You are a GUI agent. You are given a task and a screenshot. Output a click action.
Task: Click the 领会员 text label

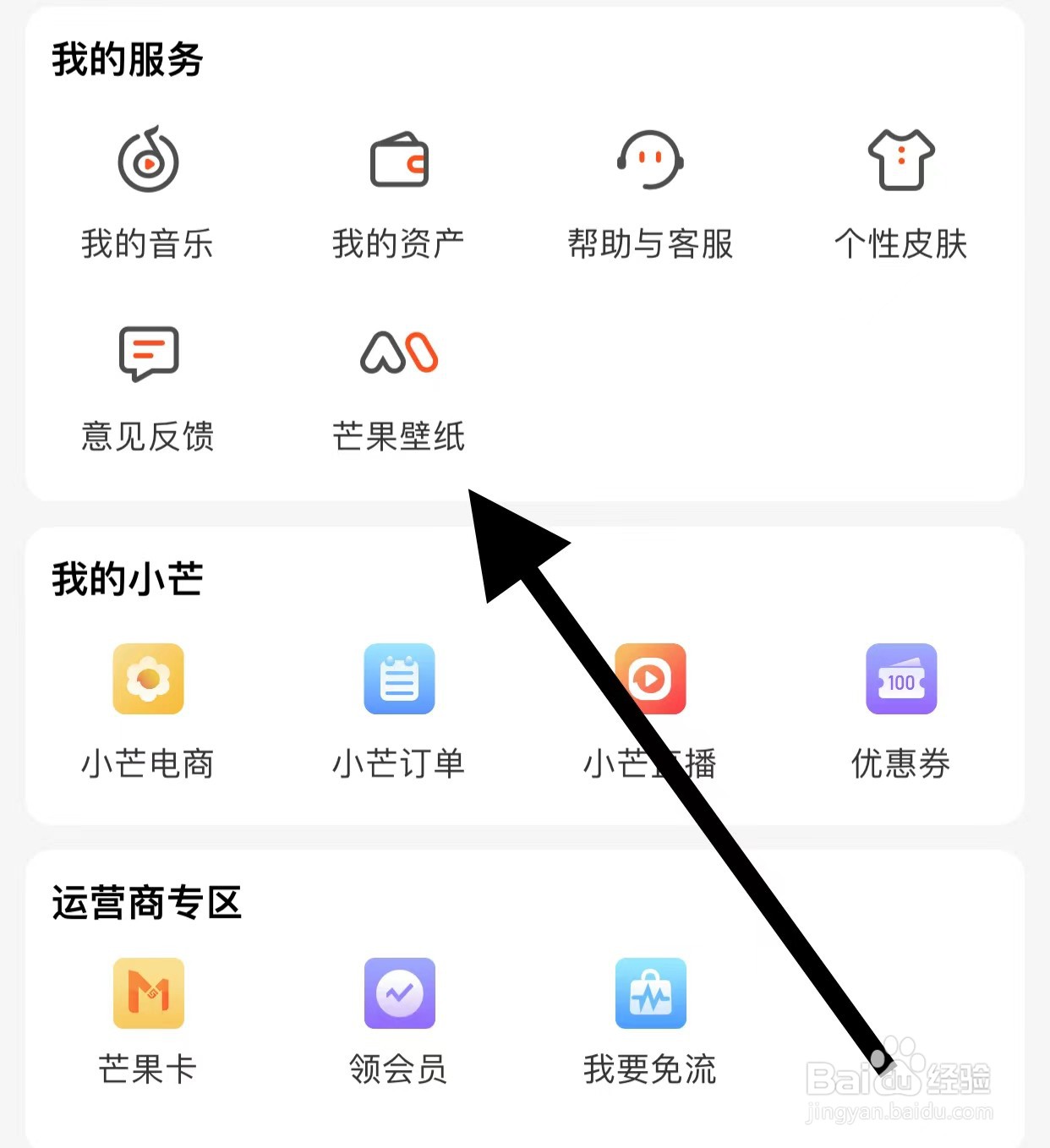click(x=398, y=1069)
